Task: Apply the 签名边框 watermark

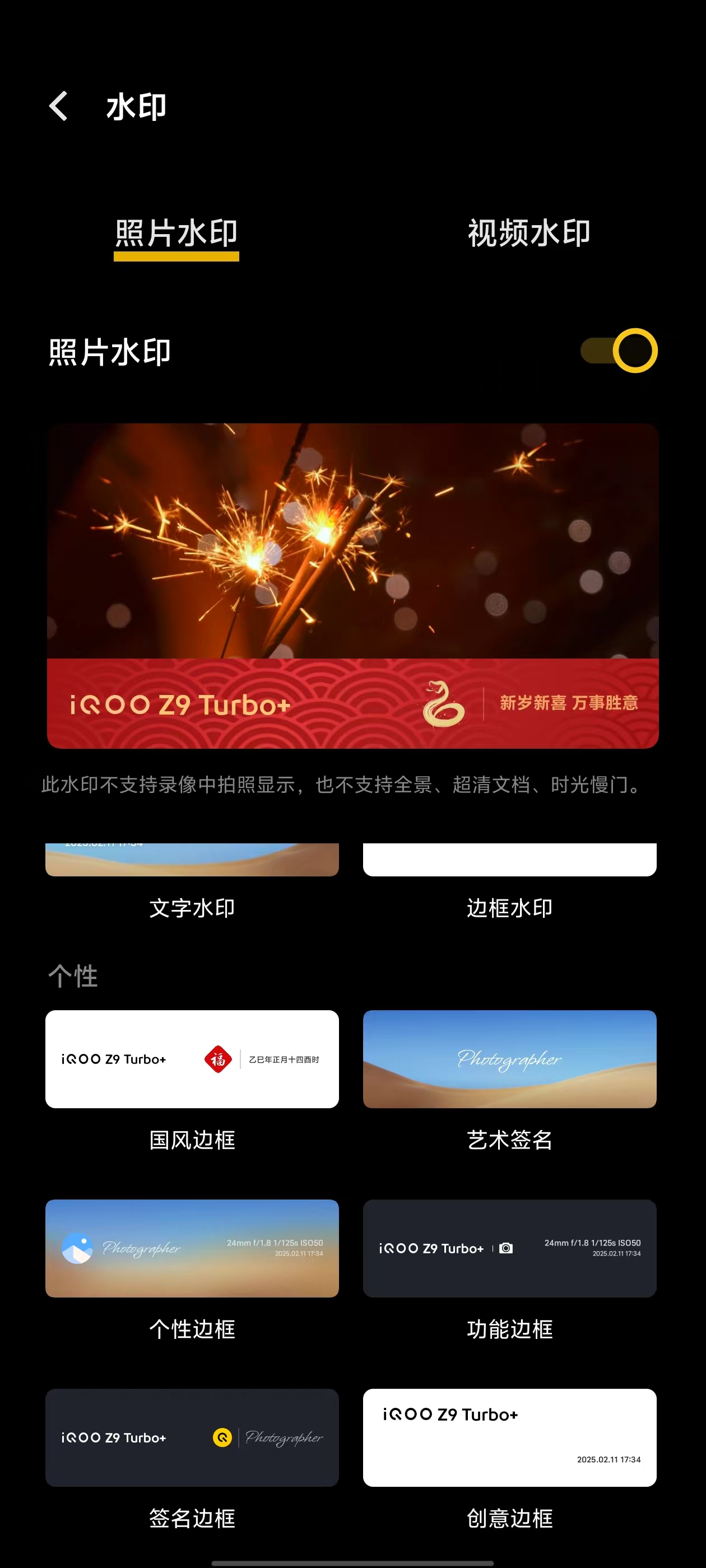Action: click(x=192, y=1437)
